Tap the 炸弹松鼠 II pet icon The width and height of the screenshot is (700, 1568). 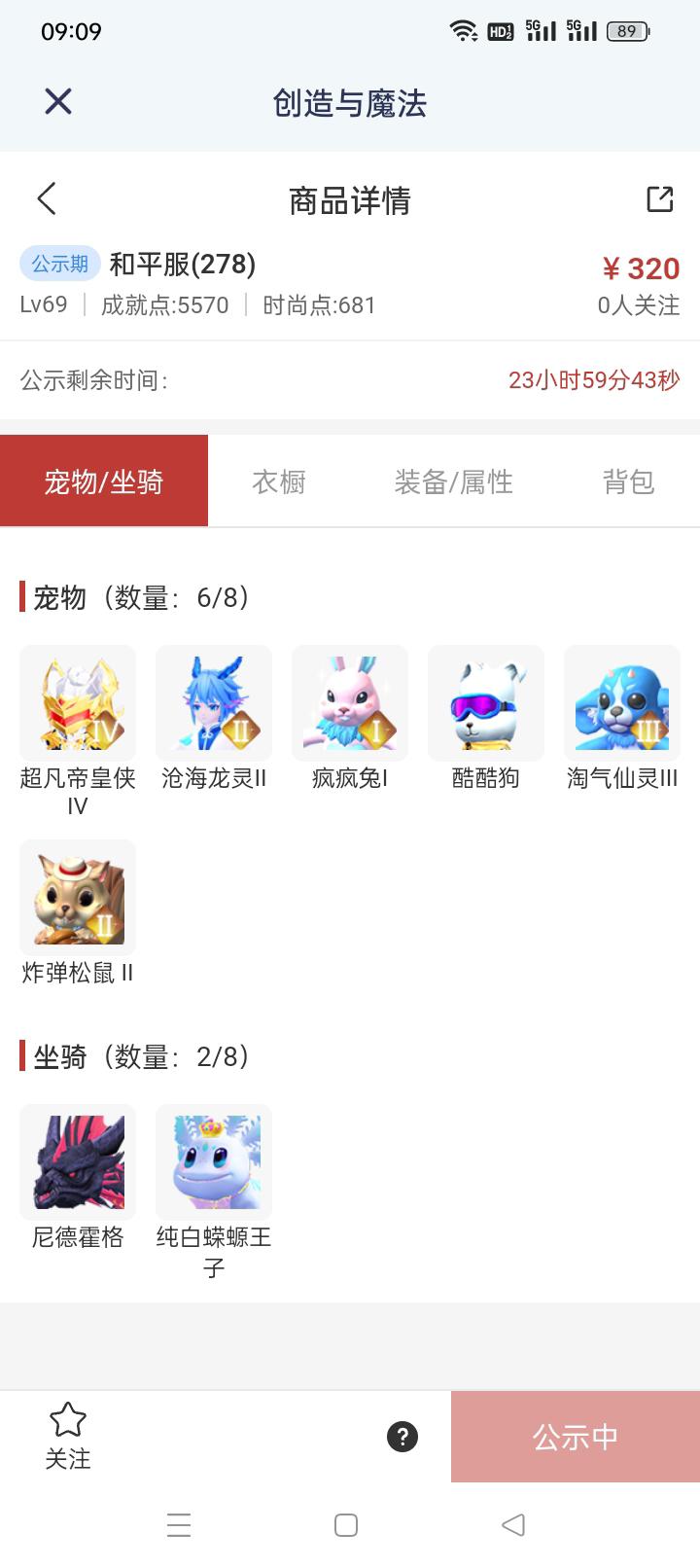pos(77,896)
